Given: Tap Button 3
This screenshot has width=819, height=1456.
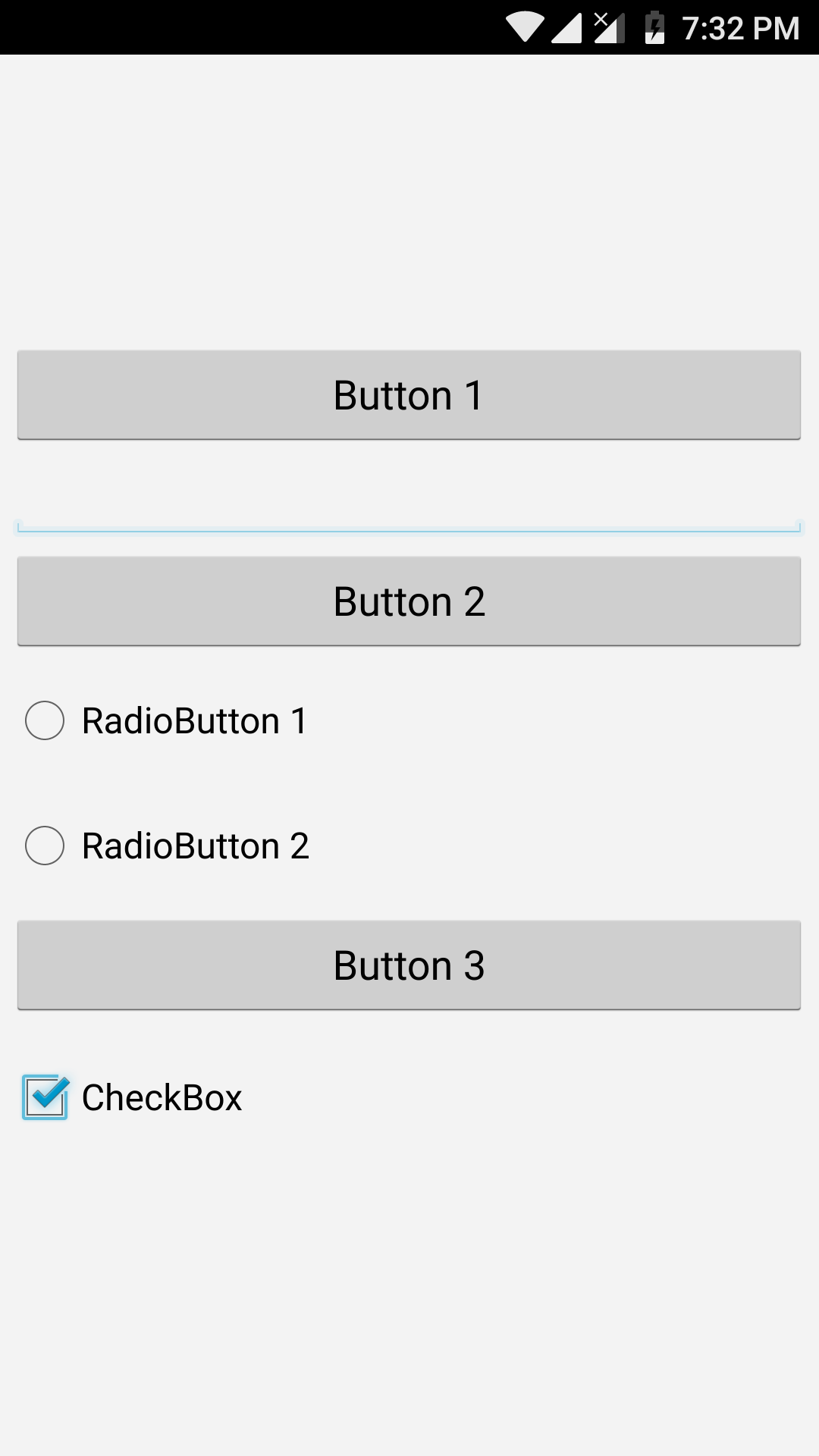Looking at the screenshot, I should (409, 965).
